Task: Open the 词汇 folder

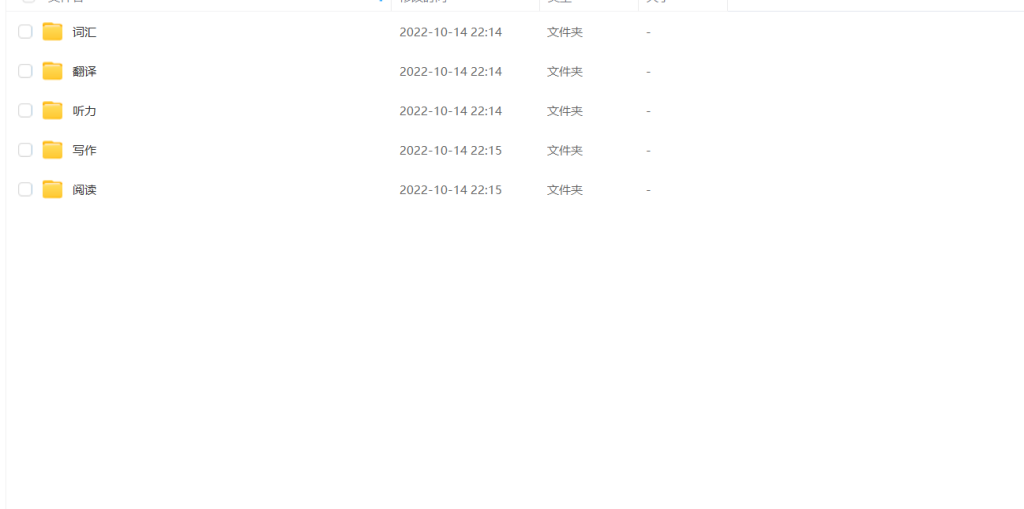Action: 84,32
